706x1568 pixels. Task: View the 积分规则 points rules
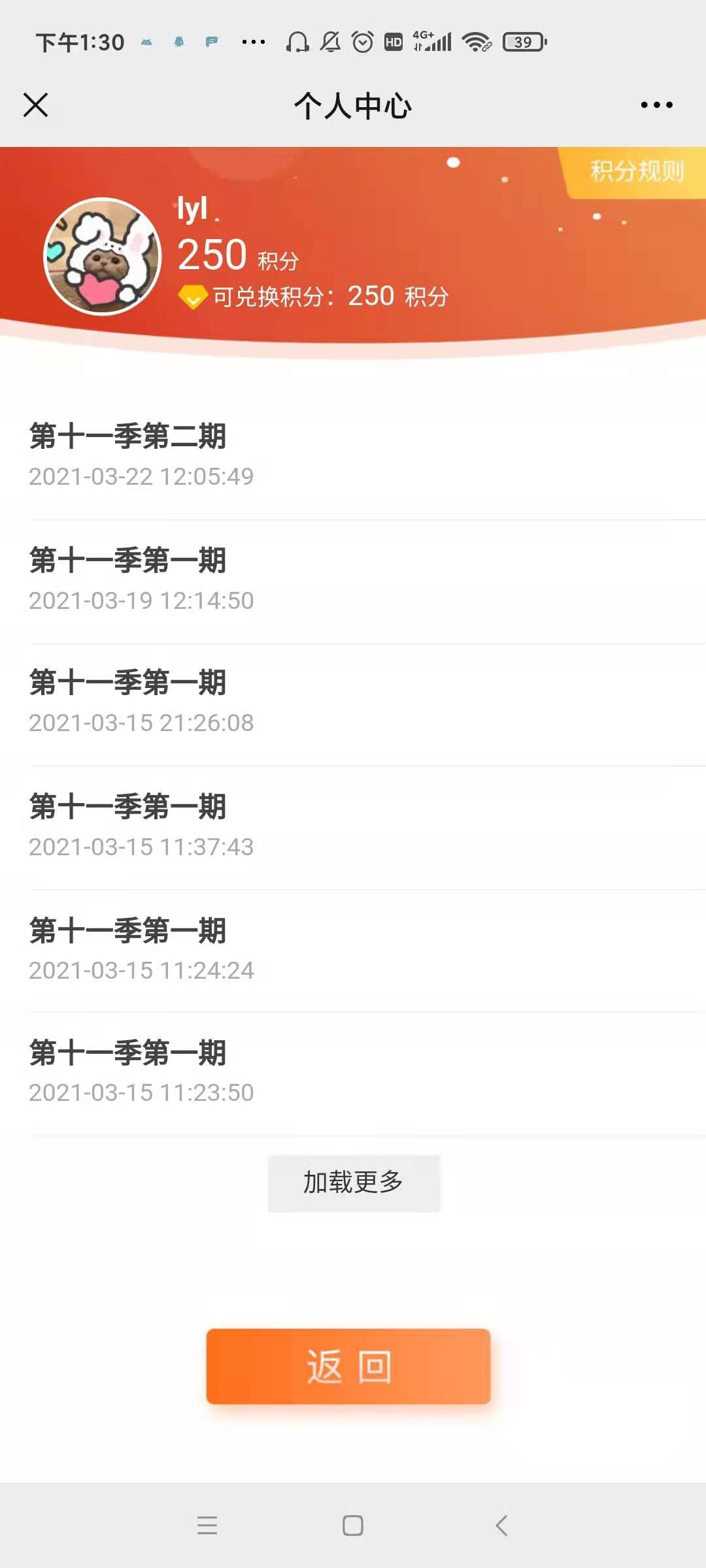pos(636,171)
